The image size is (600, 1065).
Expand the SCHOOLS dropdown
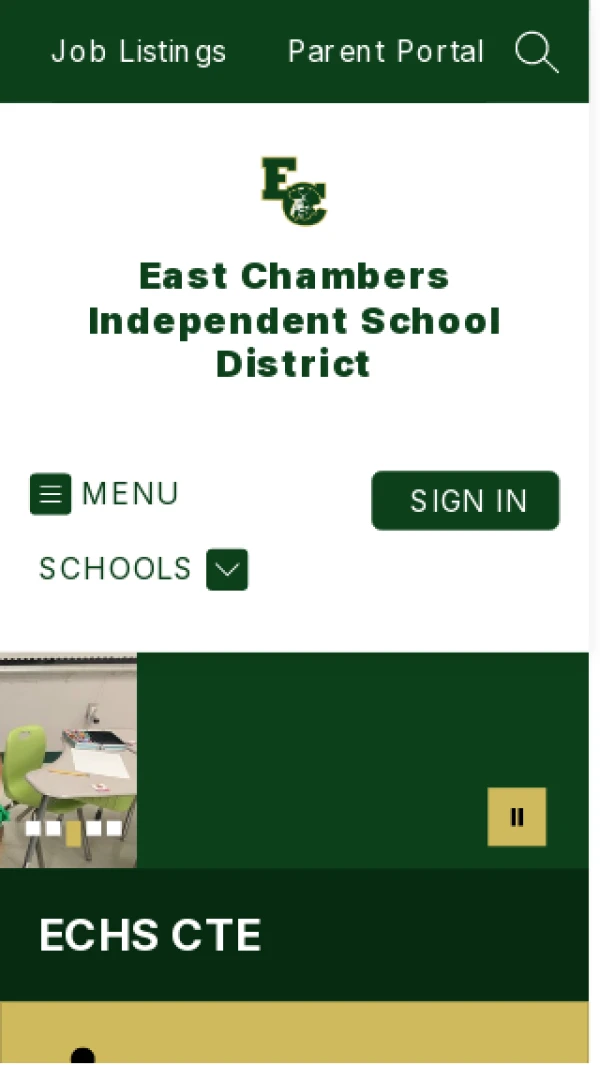[x=227, y=570]
